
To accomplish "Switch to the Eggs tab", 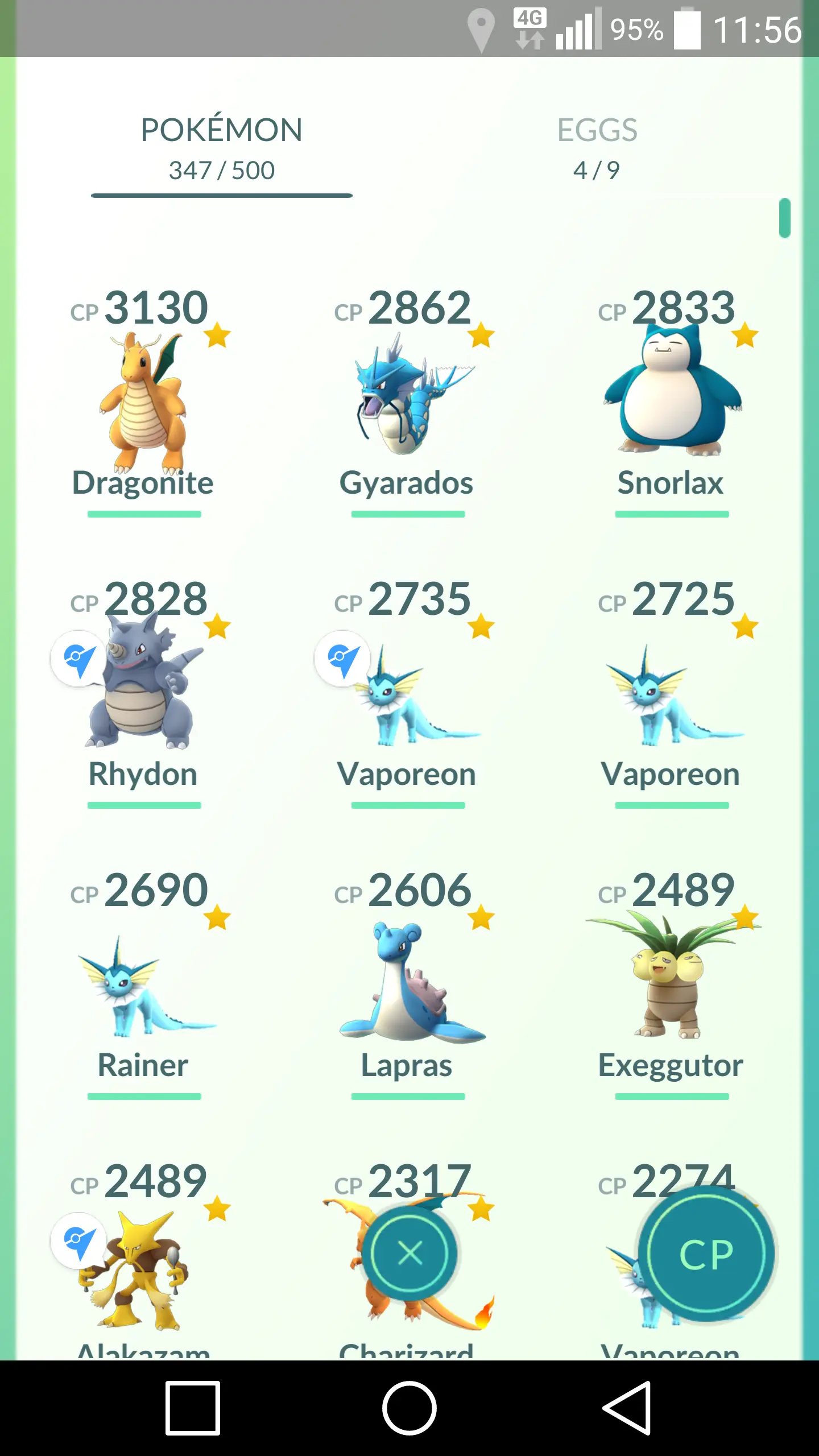I will click(x=597, y=147).
